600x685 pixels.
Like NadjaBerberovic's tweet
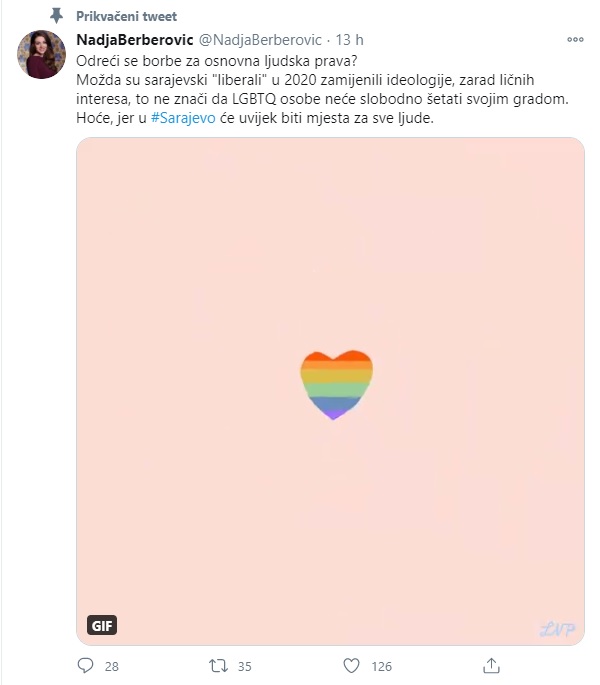pyautogui.click(x=351, y=665)
